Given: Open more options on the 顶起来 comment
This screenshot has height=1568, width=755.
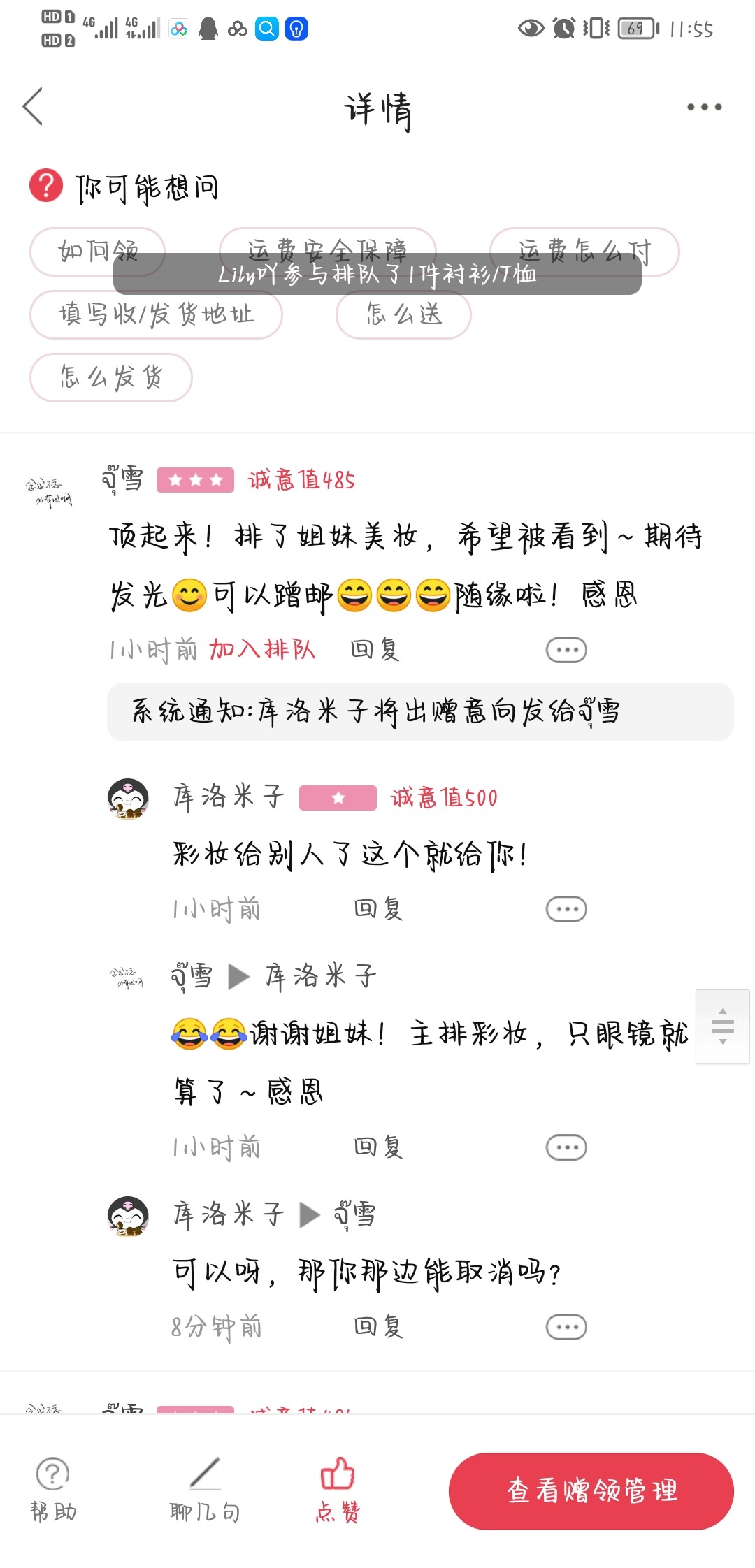Looking at the screenshot, I should (x=566, y=650).
